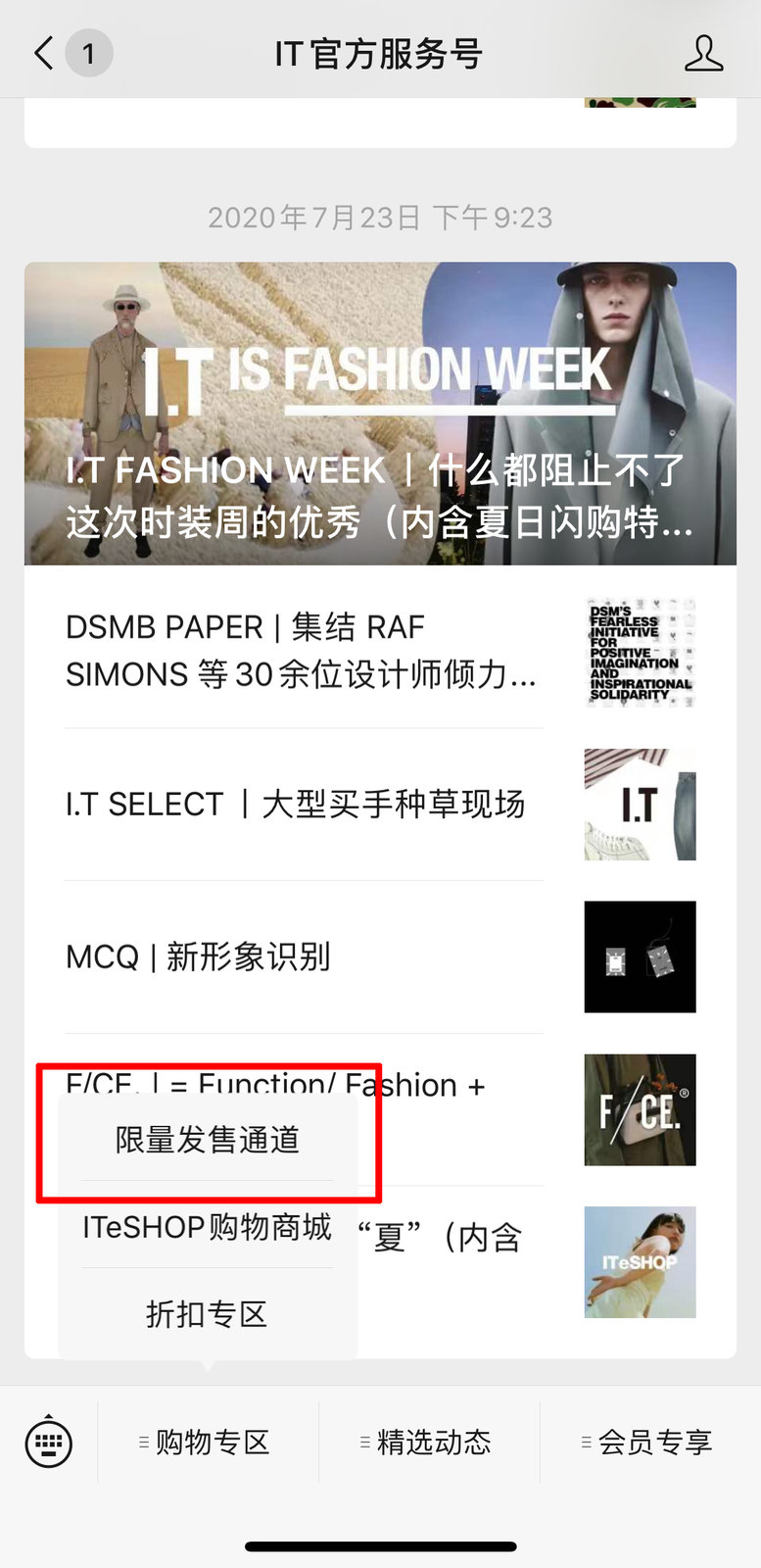Screen dimensions: 761x1568
Task: Open the 会员专享 menu
Action: coord(649,1443)
